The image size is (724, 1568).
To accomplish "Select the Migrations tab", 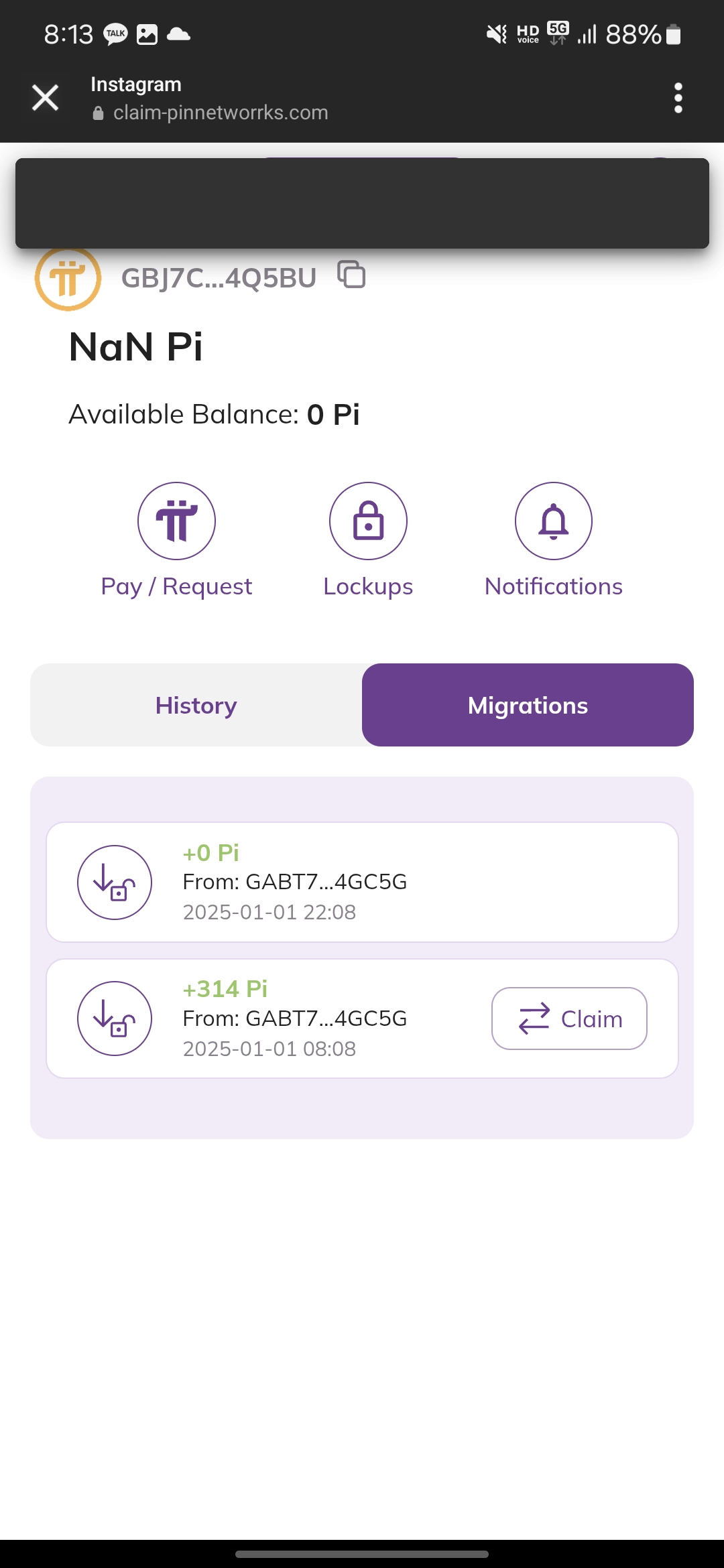I will click(528, 705).
